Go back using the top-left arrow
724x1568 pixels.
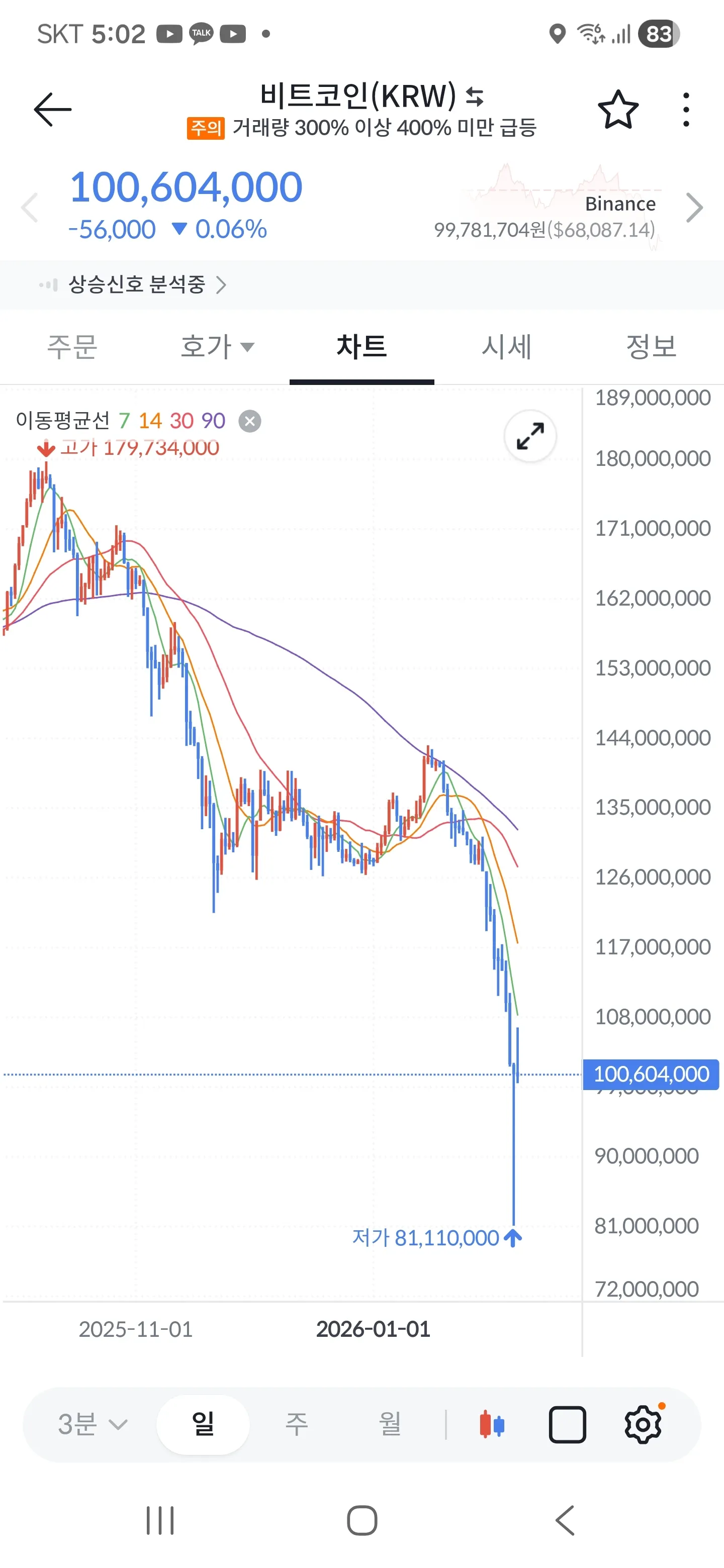coord(52,110)
